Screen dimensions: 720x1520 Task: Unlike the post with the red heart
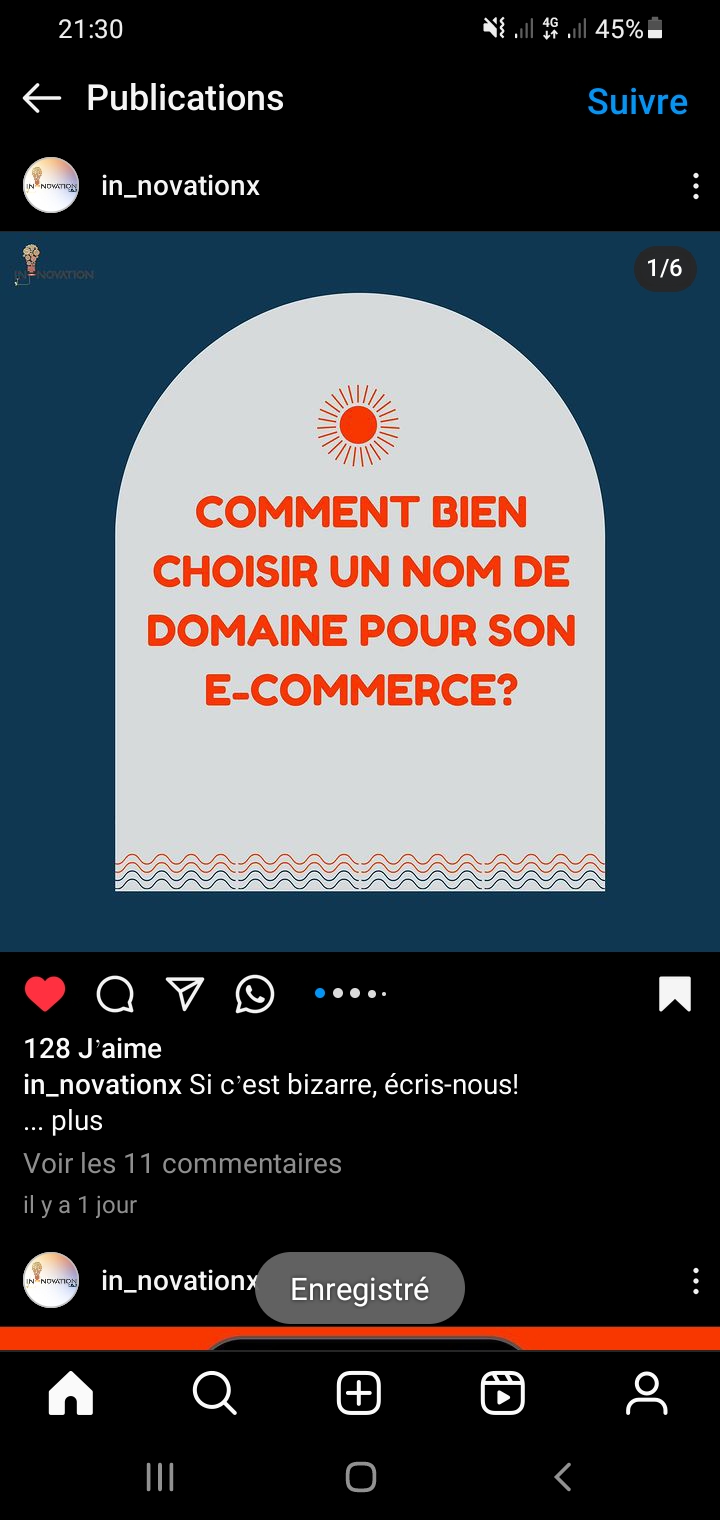[45, 994]
